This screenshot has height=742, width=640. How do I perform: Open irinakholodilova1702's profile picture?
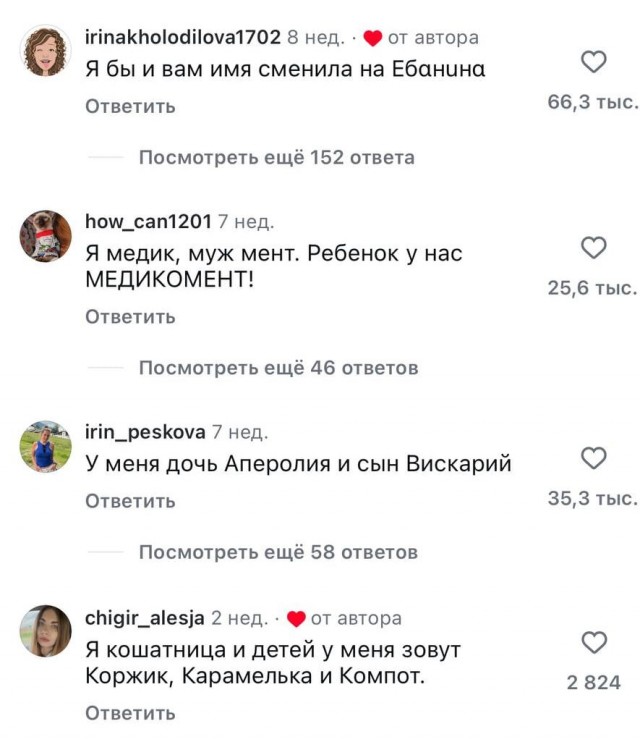[45, 50]
